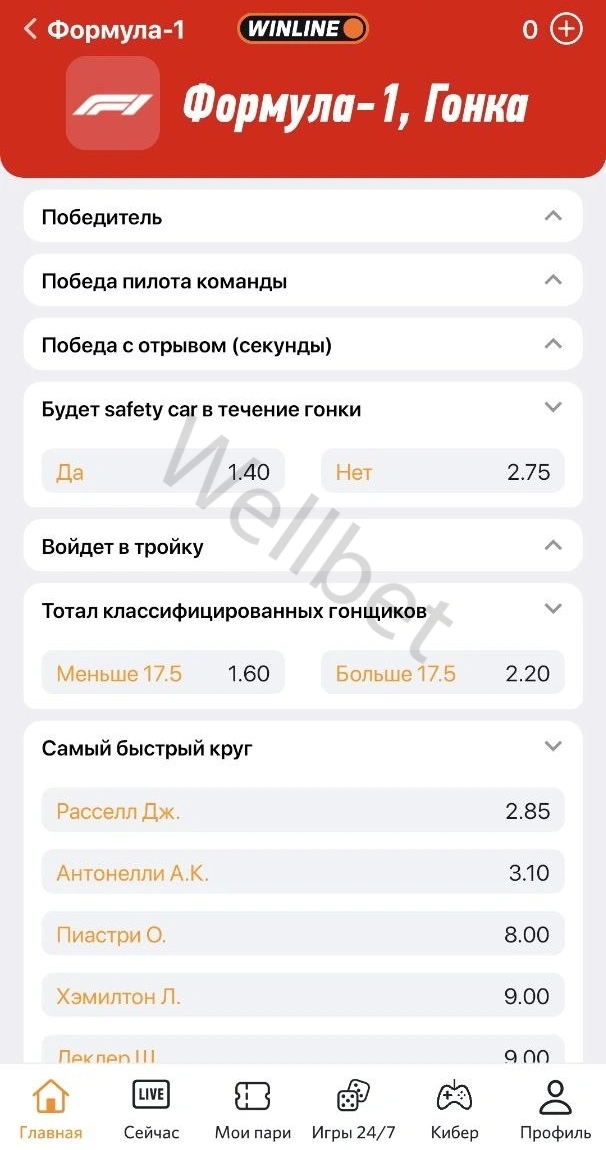This screenshot has width=606, height=1150.
Task: Expand Победа с отрывом (секунды)
Action: point(302,345)
